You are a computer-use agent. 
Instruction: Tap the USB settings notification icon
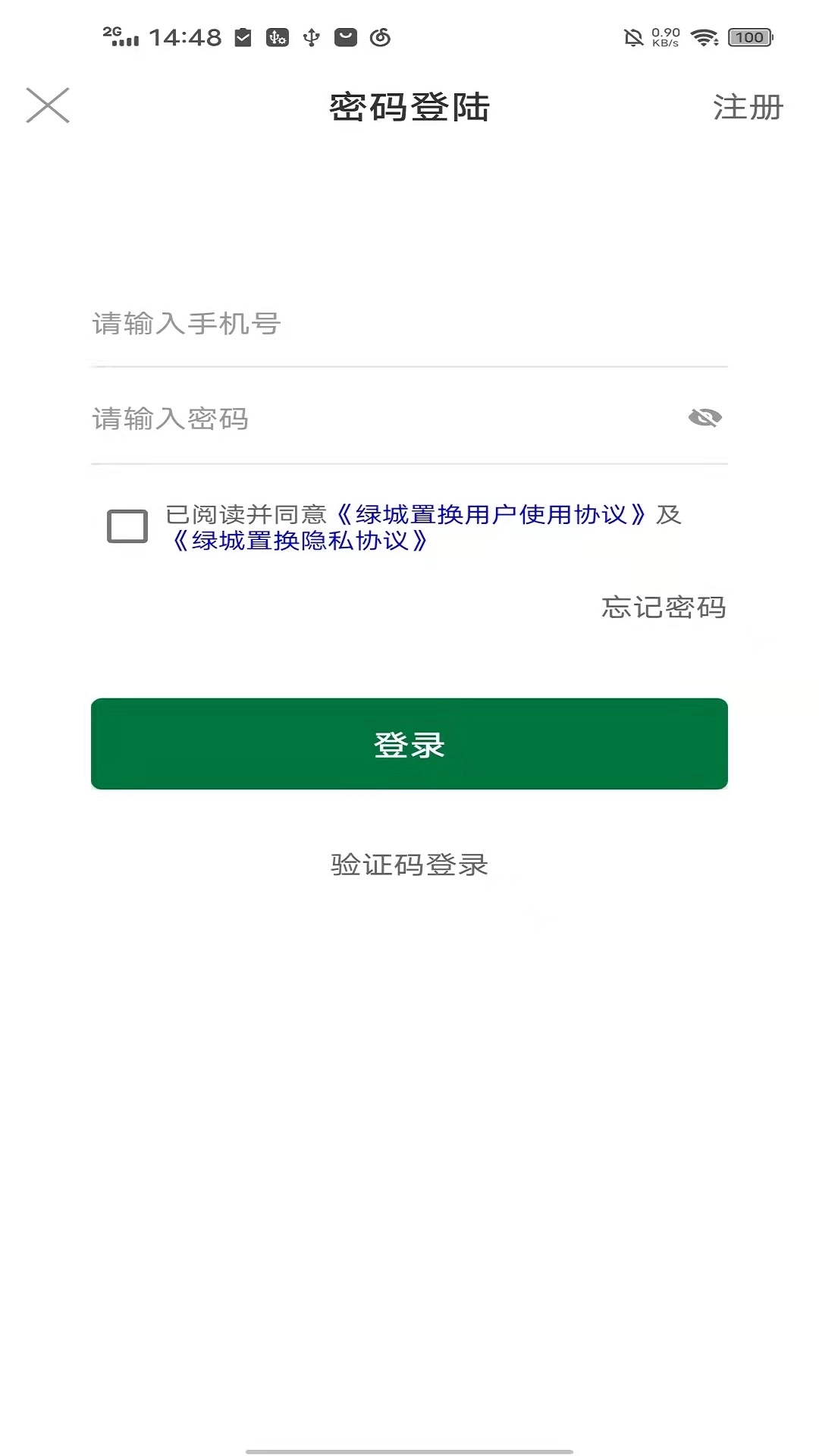tap(276, 36)
